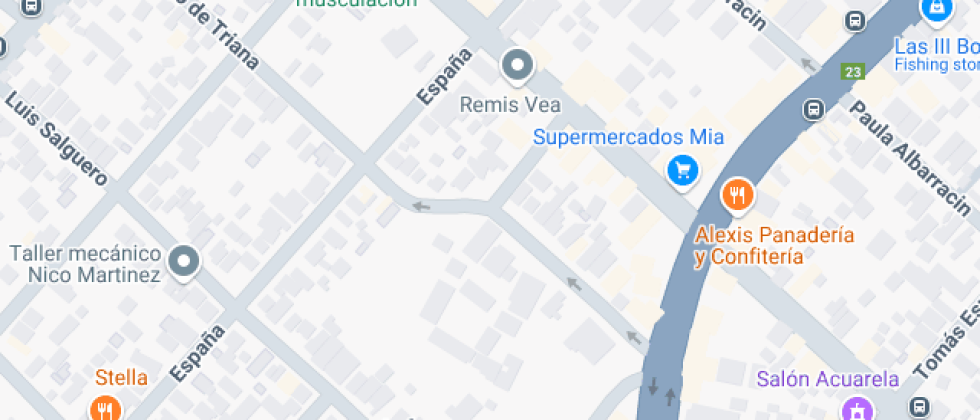Open Alexis Panadería y Confitería restaurant pin
980x420 pixels.
[x=738, y=195]
